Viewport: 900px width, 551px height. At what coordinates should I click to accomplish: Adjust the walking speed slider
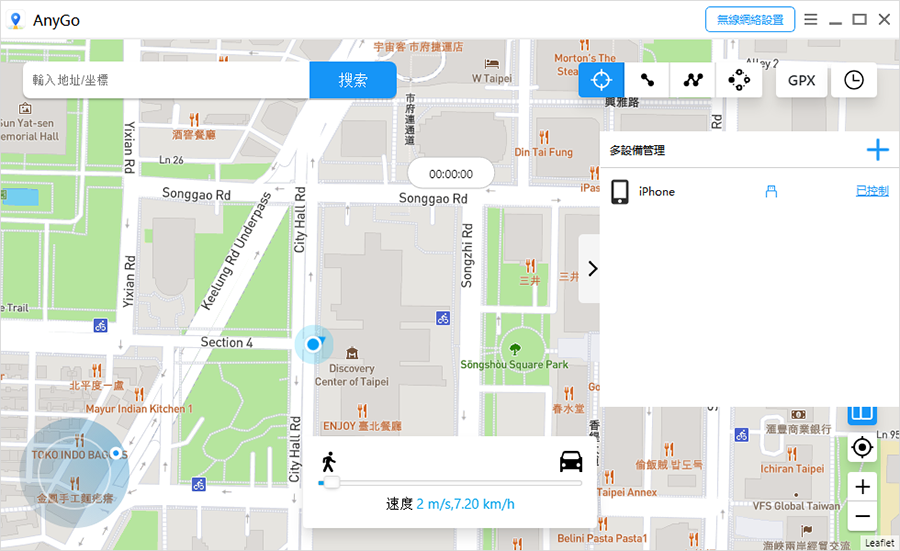330,483
